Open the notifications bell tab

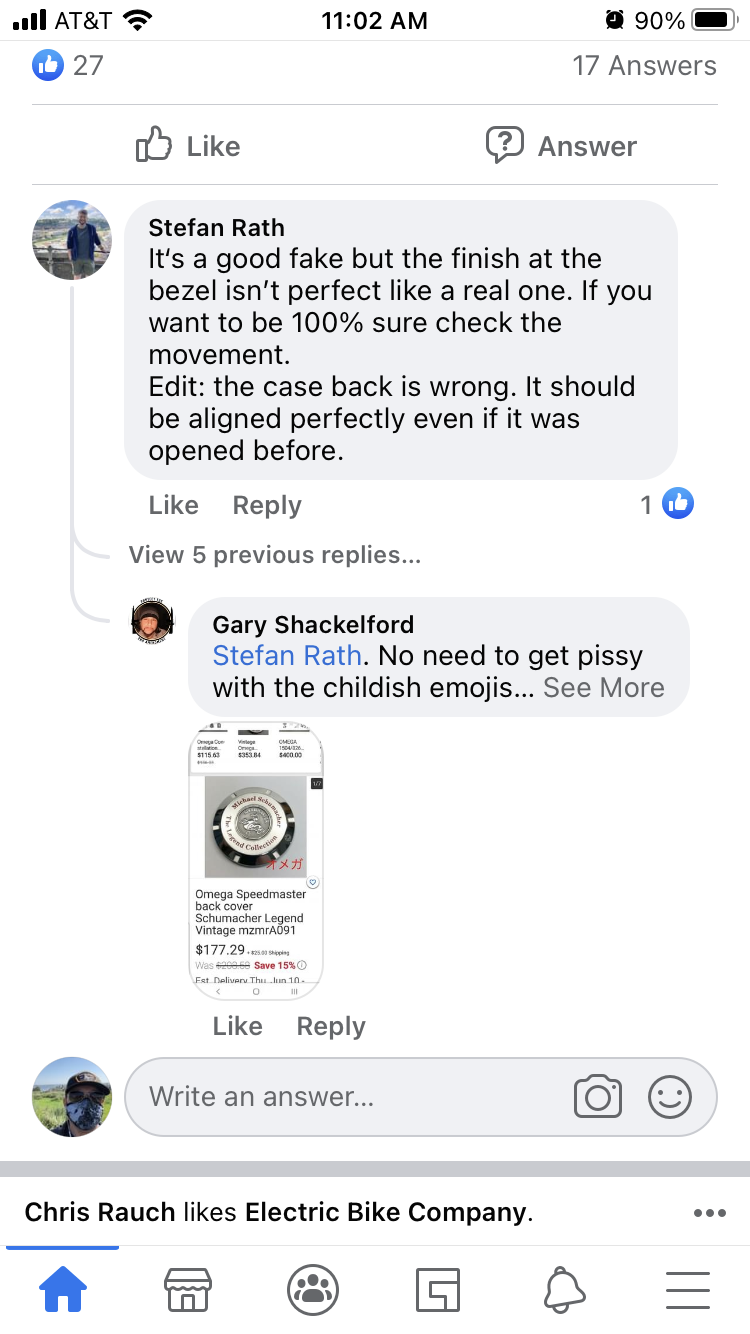click(x=564, y=1290)
